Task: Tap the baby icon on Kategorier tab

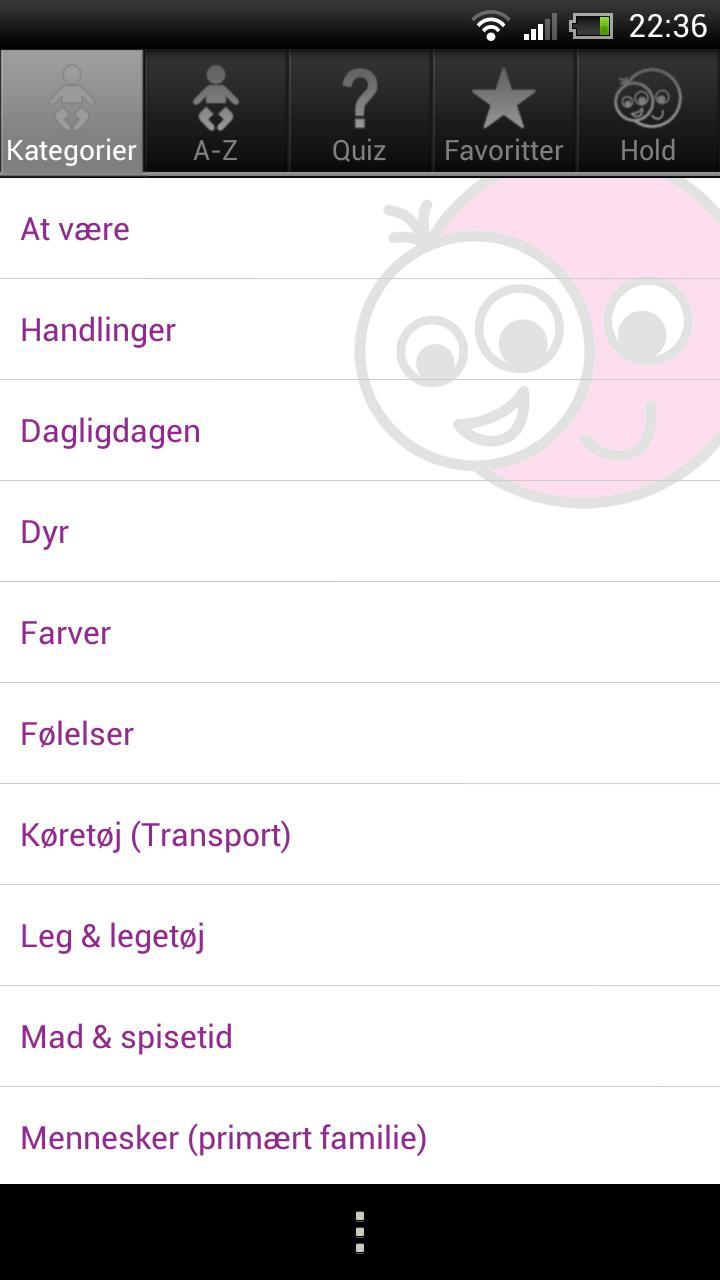Action: (x=70, y=95)
